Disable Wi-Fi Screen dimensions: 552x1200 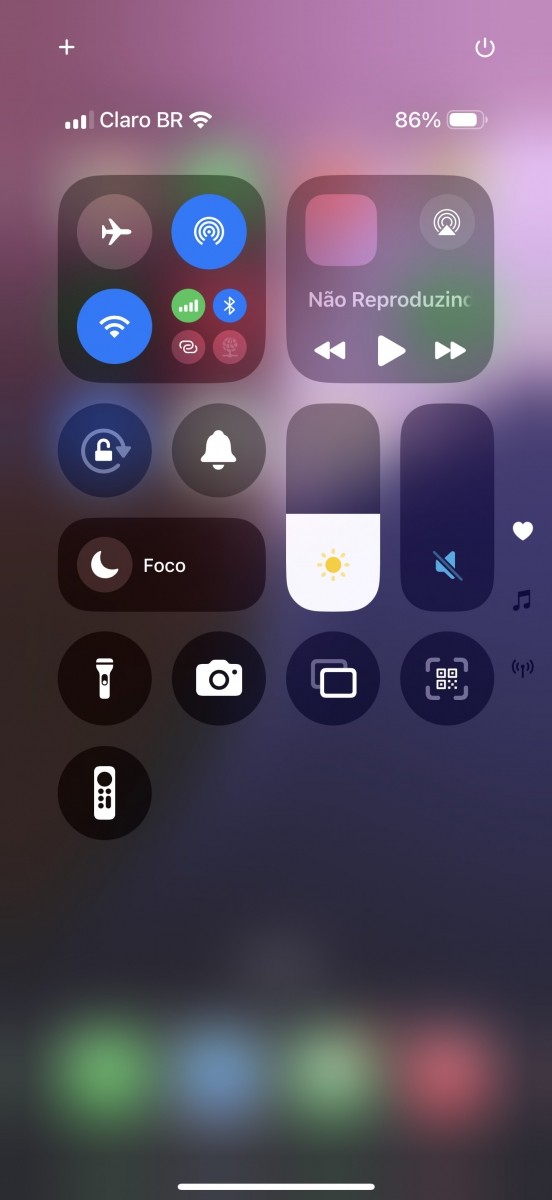click(x=115, y=326)
